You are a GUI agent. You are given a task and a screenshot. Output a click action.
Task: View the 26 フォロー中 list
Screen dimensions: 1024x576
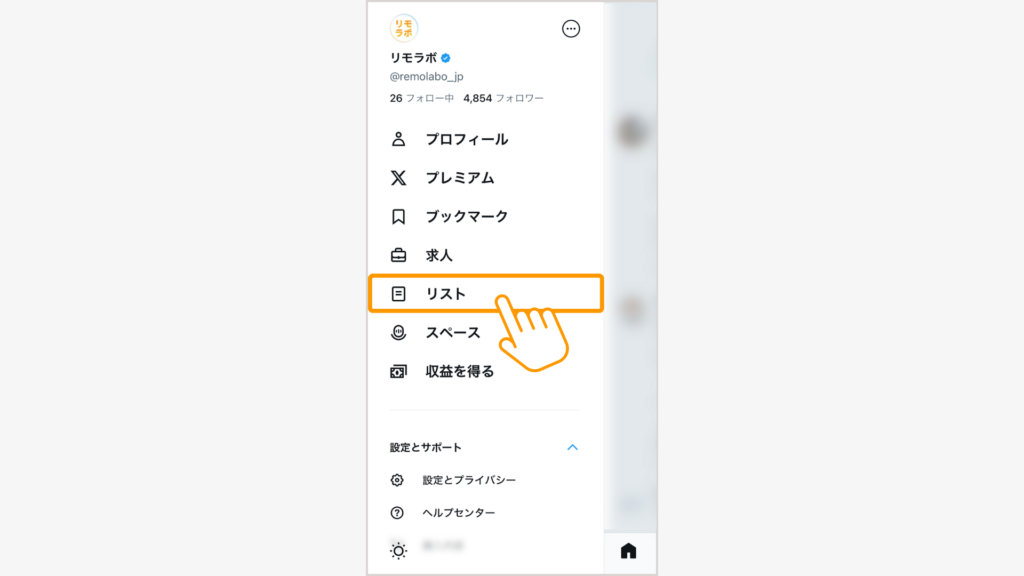pos(422,98)
